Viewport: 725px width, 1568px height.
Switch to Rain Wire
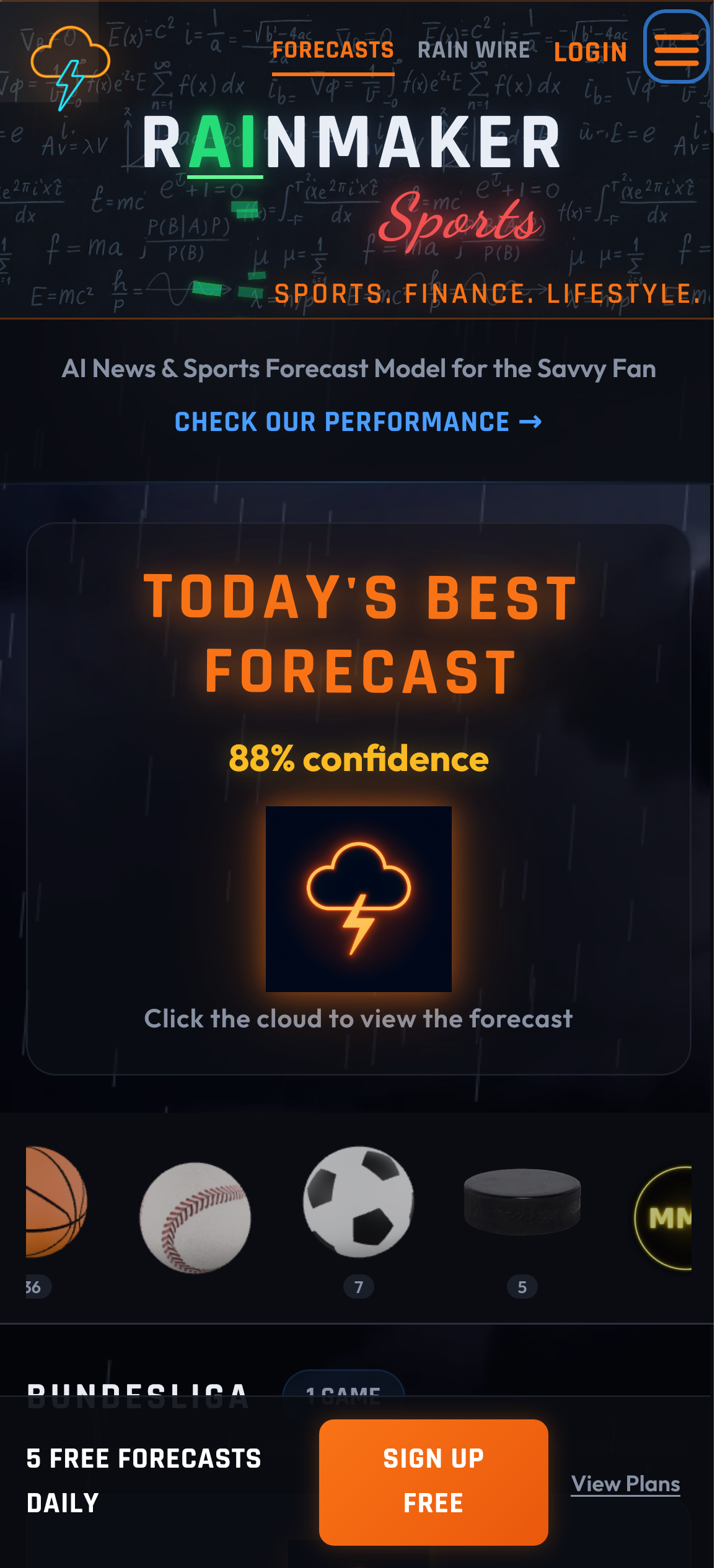(473, 51)
